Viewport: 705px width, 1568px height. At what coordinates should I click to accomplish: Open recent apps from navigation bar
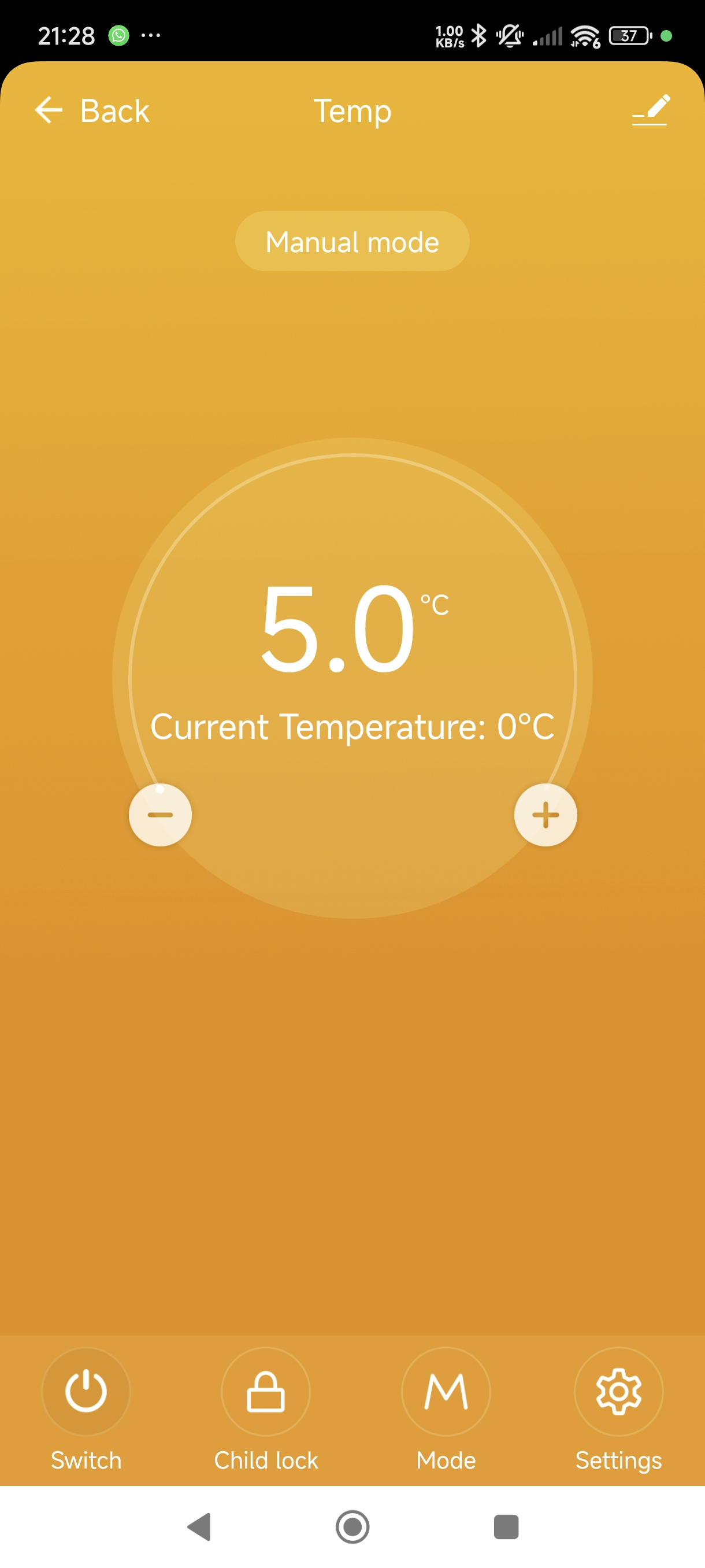pos(506,1526)
